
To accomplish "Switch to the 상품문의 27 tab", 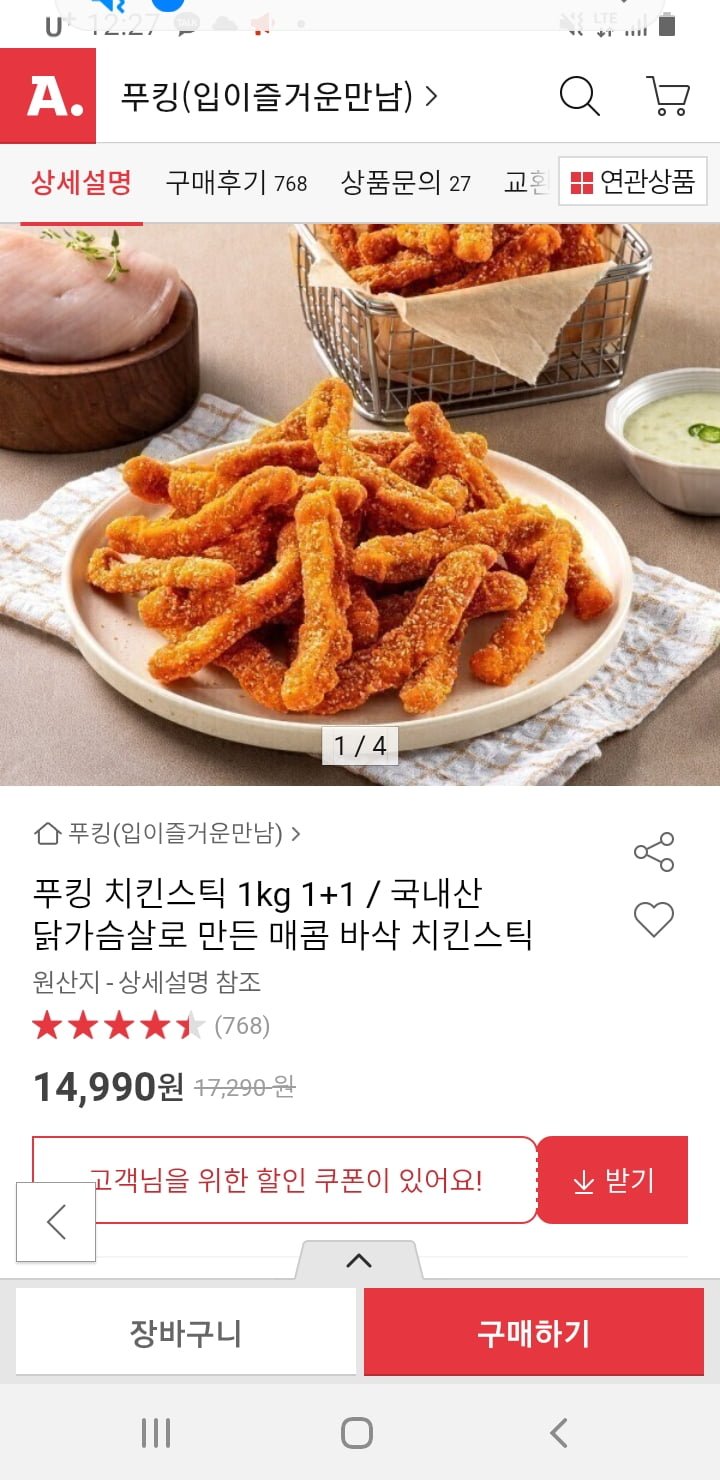I will (405, 183).
